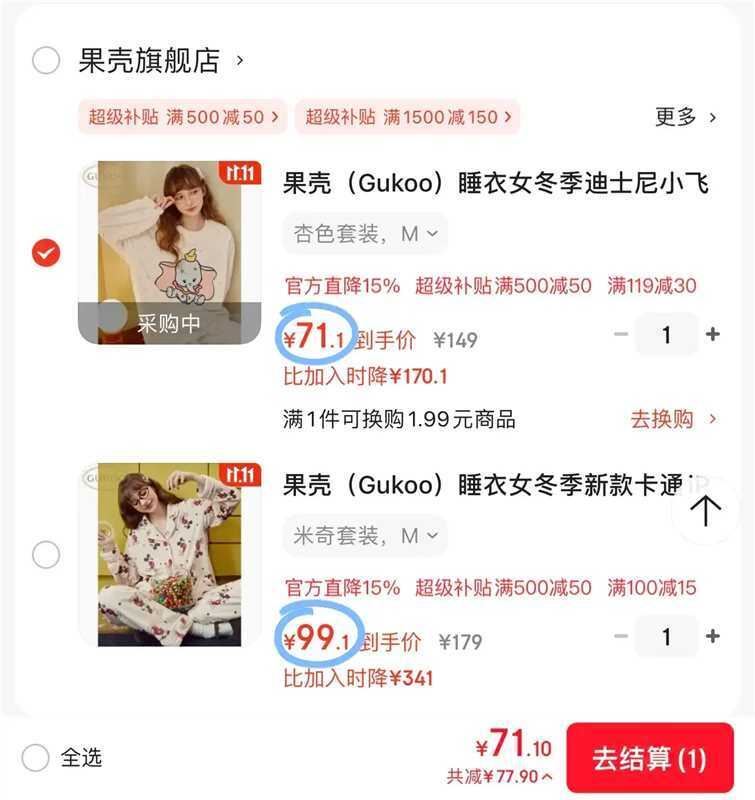
Task: Uncheck the selected Dumbo pajama item
Action: click(44, 253)
